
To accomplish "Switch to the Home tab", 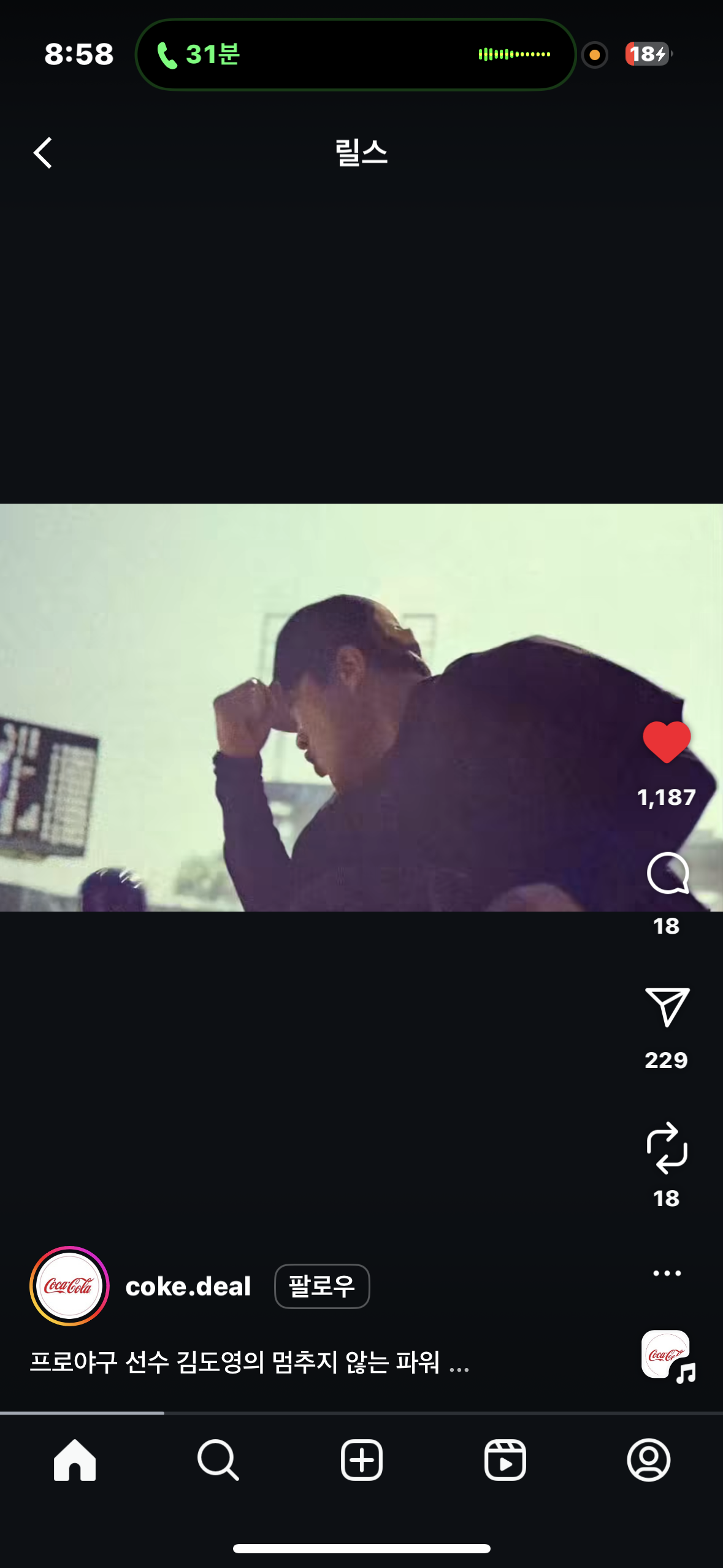I will (75, 1460).
